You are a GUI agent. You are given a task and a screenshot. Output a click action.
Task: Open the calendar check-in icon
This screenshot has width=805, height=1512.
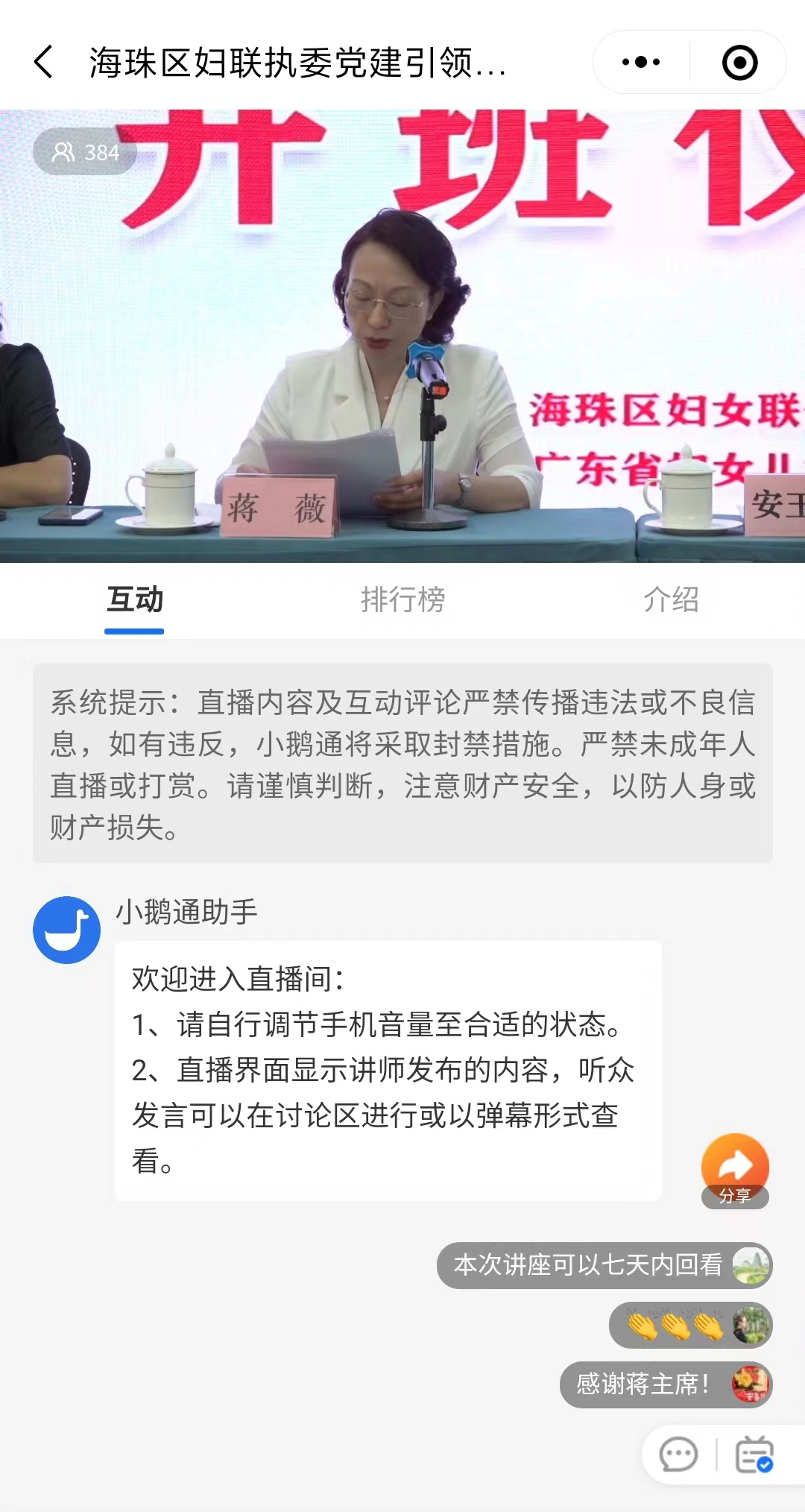click(x=754, y=1455)
